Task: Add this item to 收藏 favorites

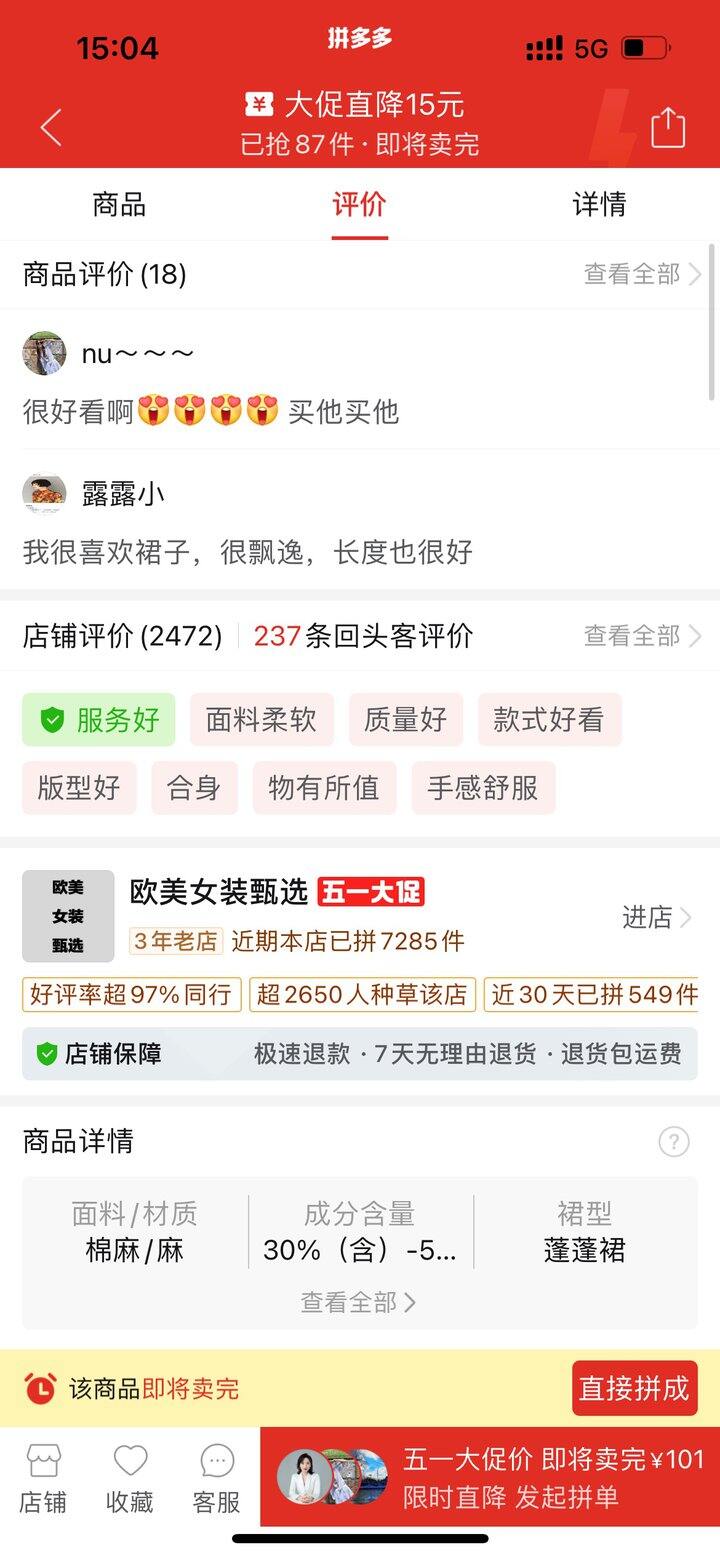Action: (x=130, y=1480)
